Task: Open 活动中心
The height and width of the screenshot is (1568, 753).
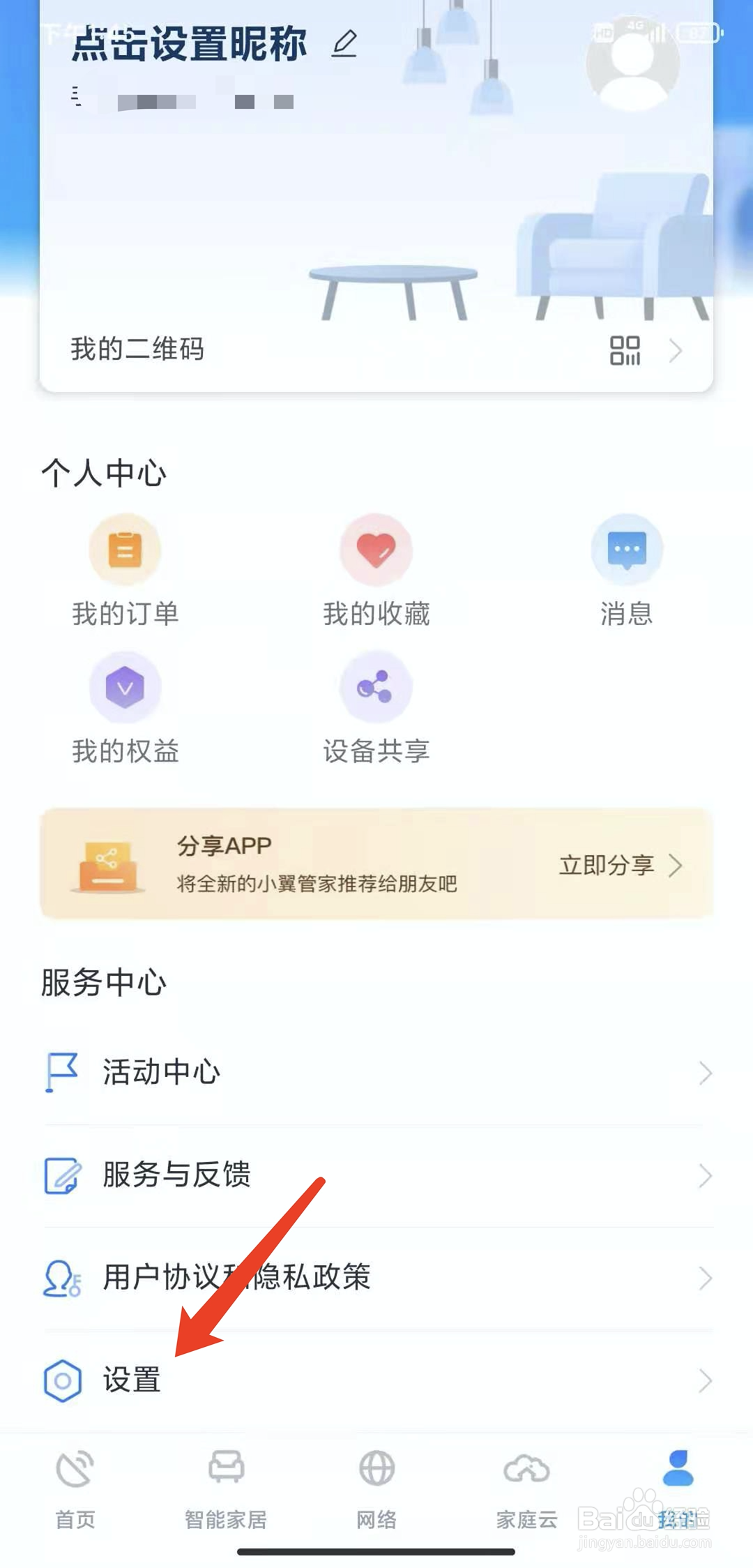Action: 376,1072
